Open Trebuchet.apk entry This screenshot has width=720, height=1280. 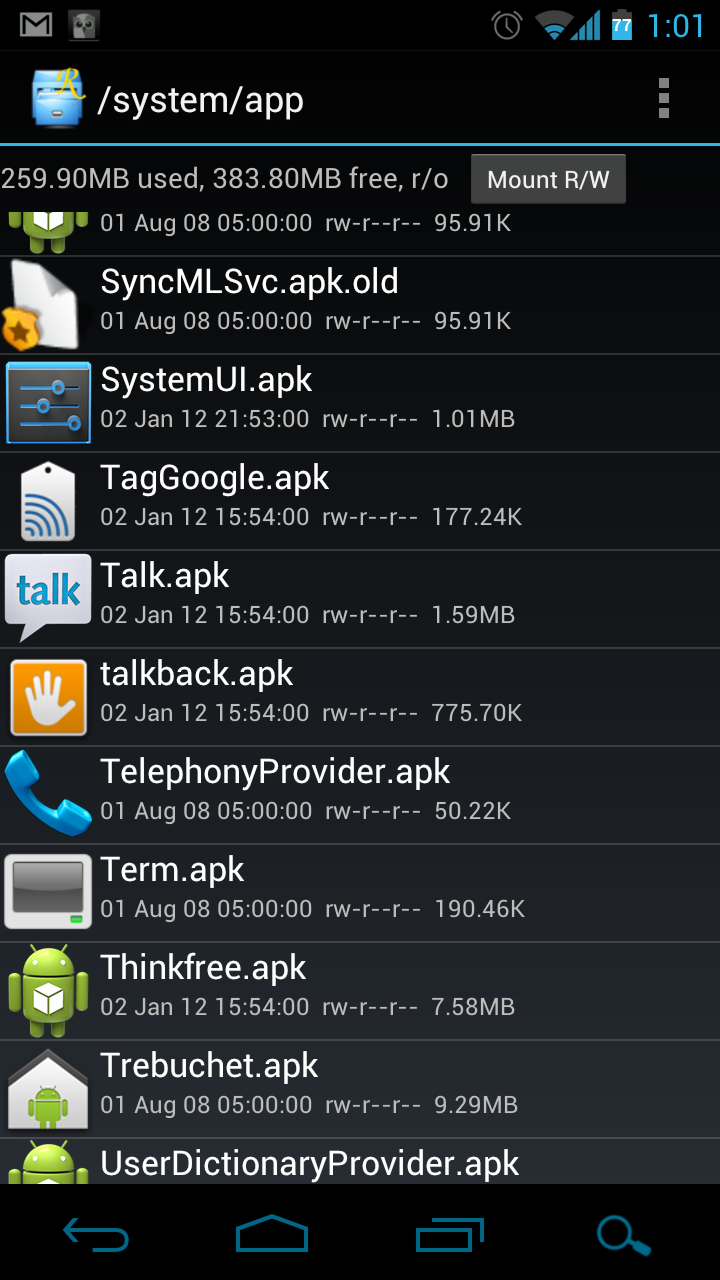360,1087
